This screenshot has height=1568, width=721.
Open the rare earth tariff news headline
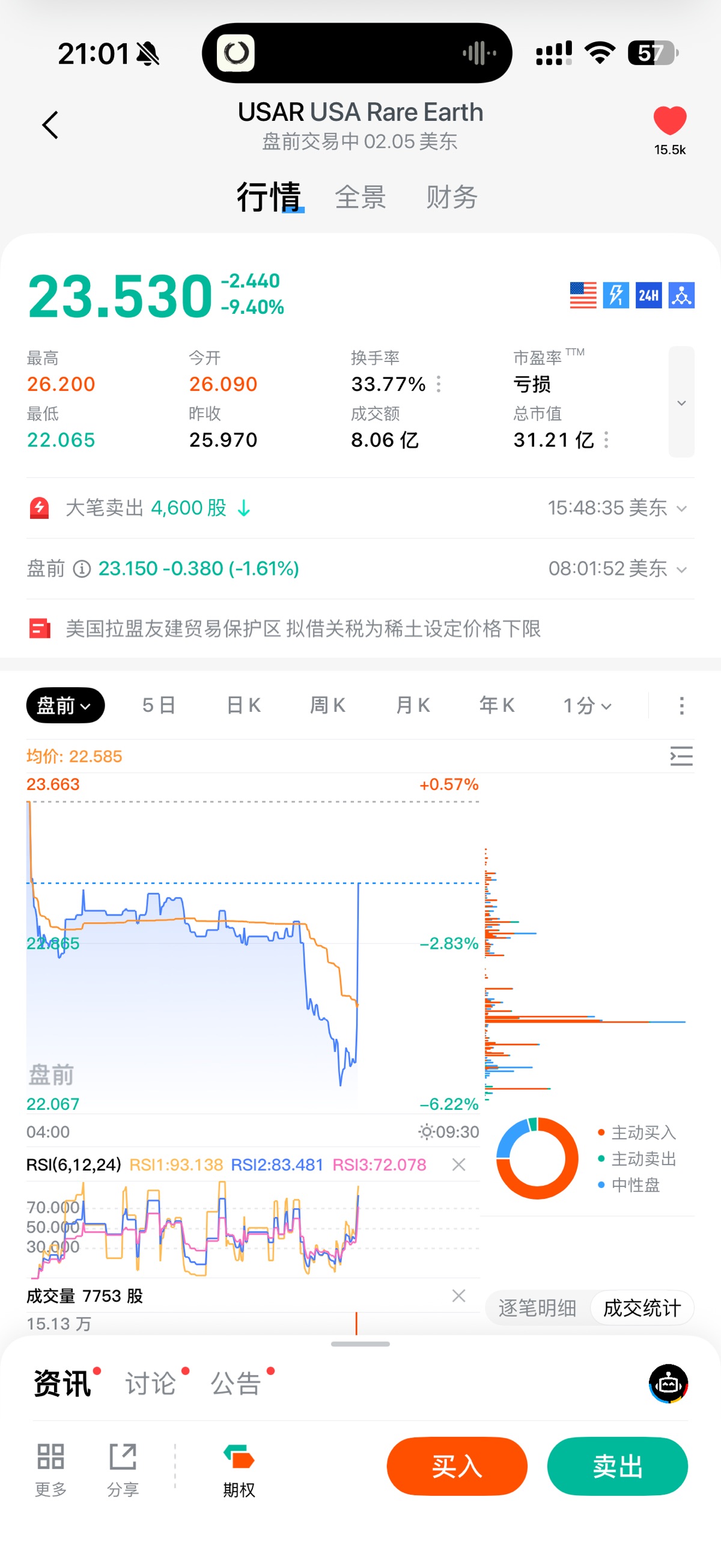pos(303,628)
